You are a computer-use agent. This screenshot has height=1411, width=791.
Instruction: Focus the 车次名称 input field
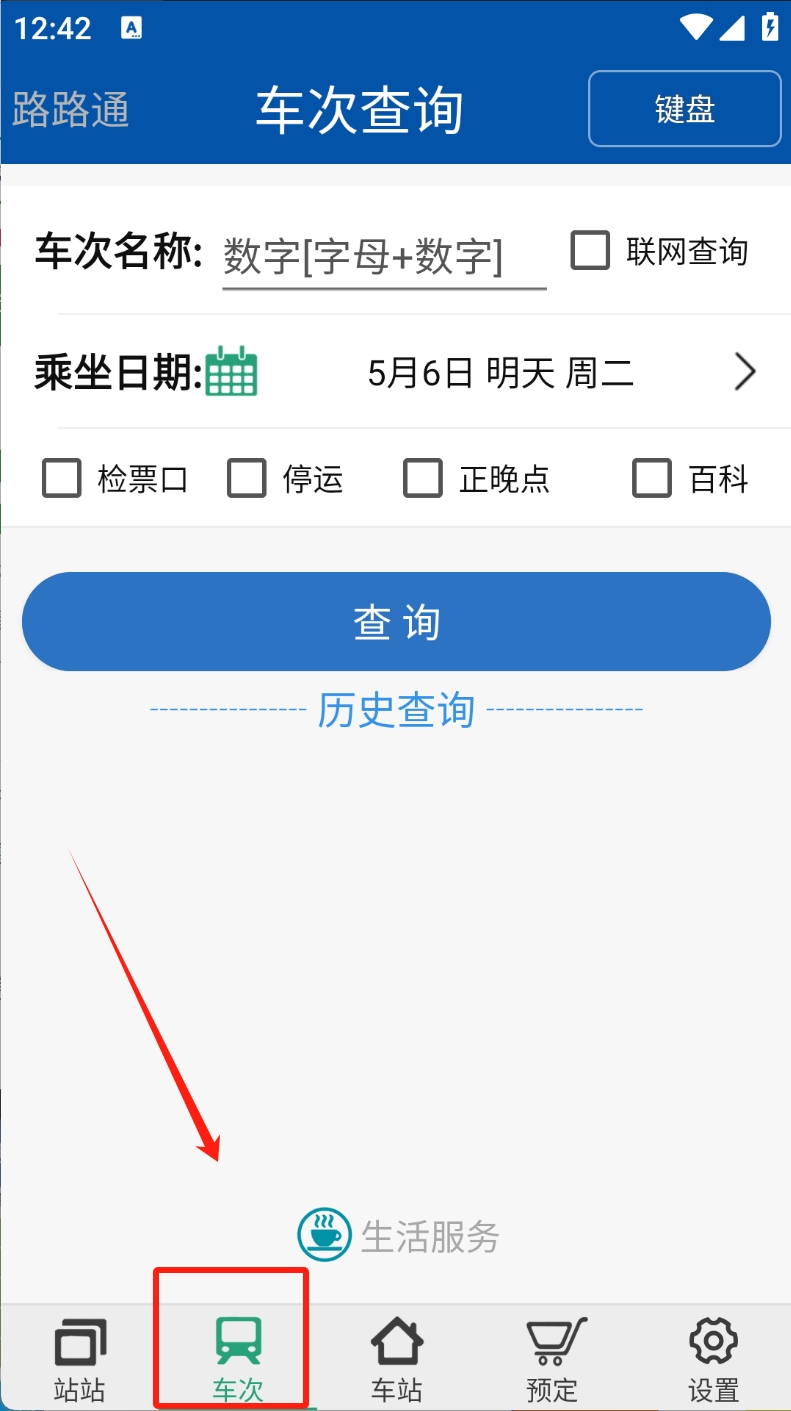pyautogui.click(x=384, y=256)
